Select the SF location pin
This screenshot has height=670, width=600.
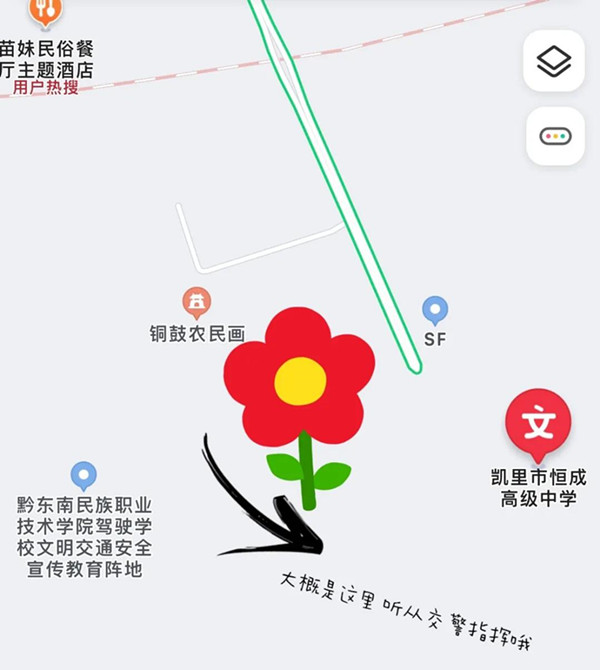tap(435, 310)
